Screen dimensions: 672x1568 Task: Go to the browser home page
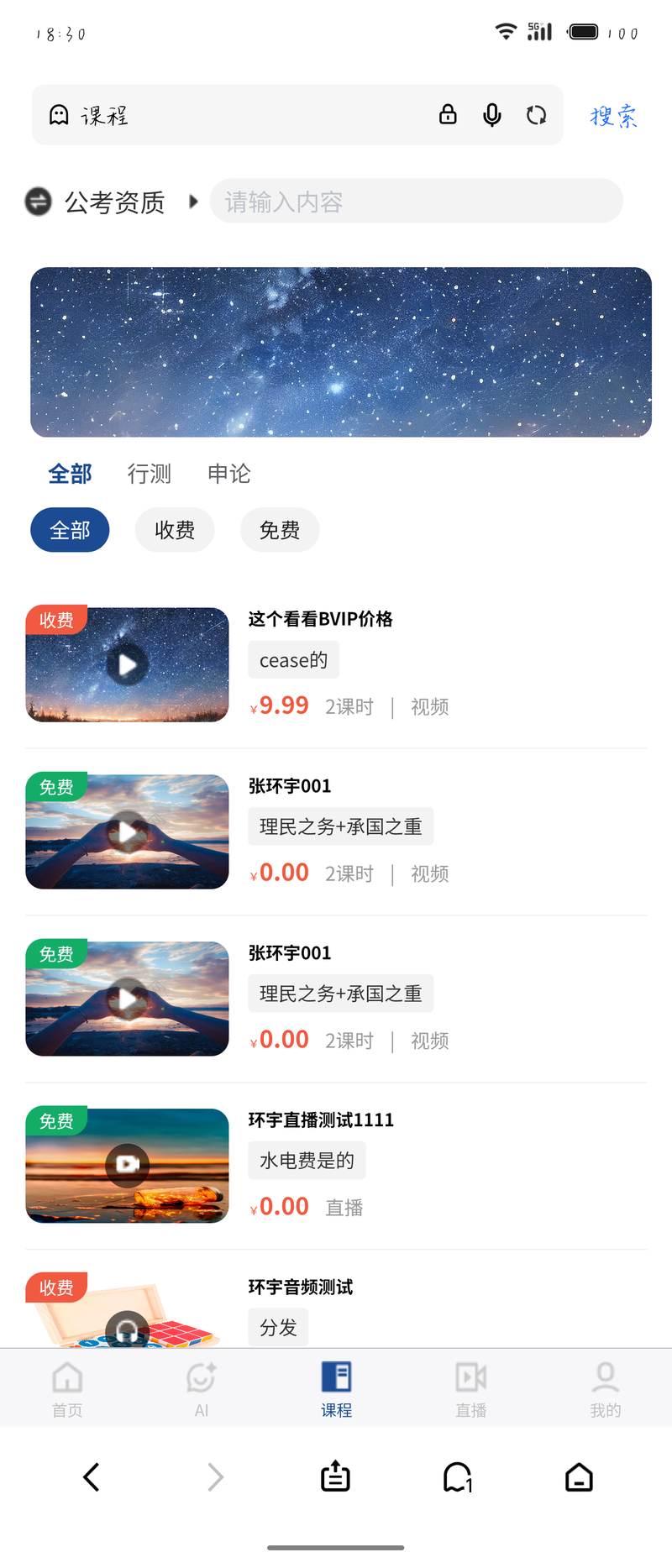[x=579, y=1477]
